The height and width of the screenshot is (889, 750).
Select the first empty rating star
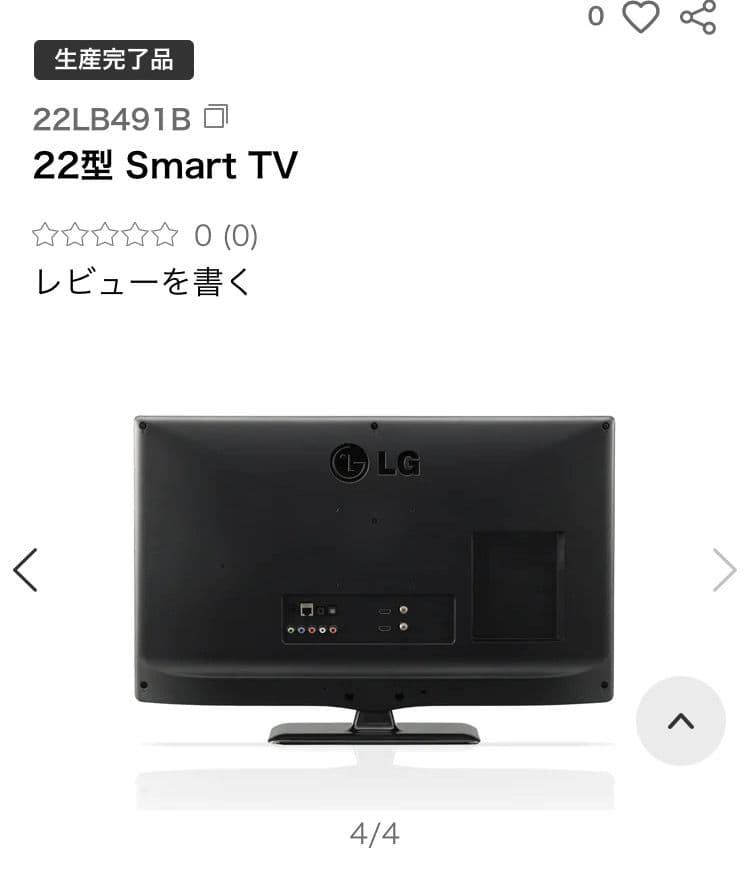click(x=45, y=235)
